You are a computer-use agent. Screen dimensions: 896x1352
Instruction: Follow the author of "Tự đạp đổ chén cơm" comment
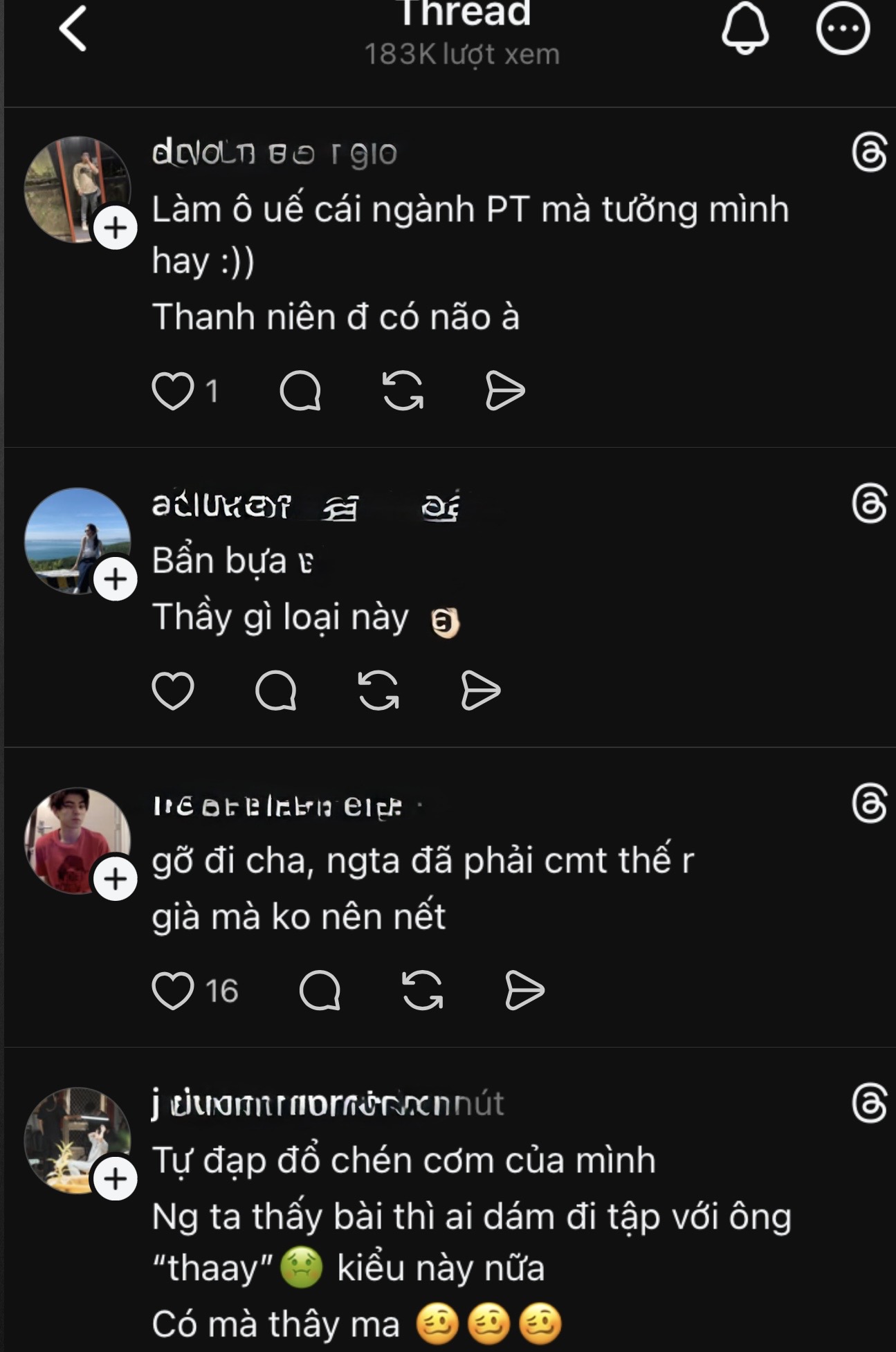[116, 1178]
